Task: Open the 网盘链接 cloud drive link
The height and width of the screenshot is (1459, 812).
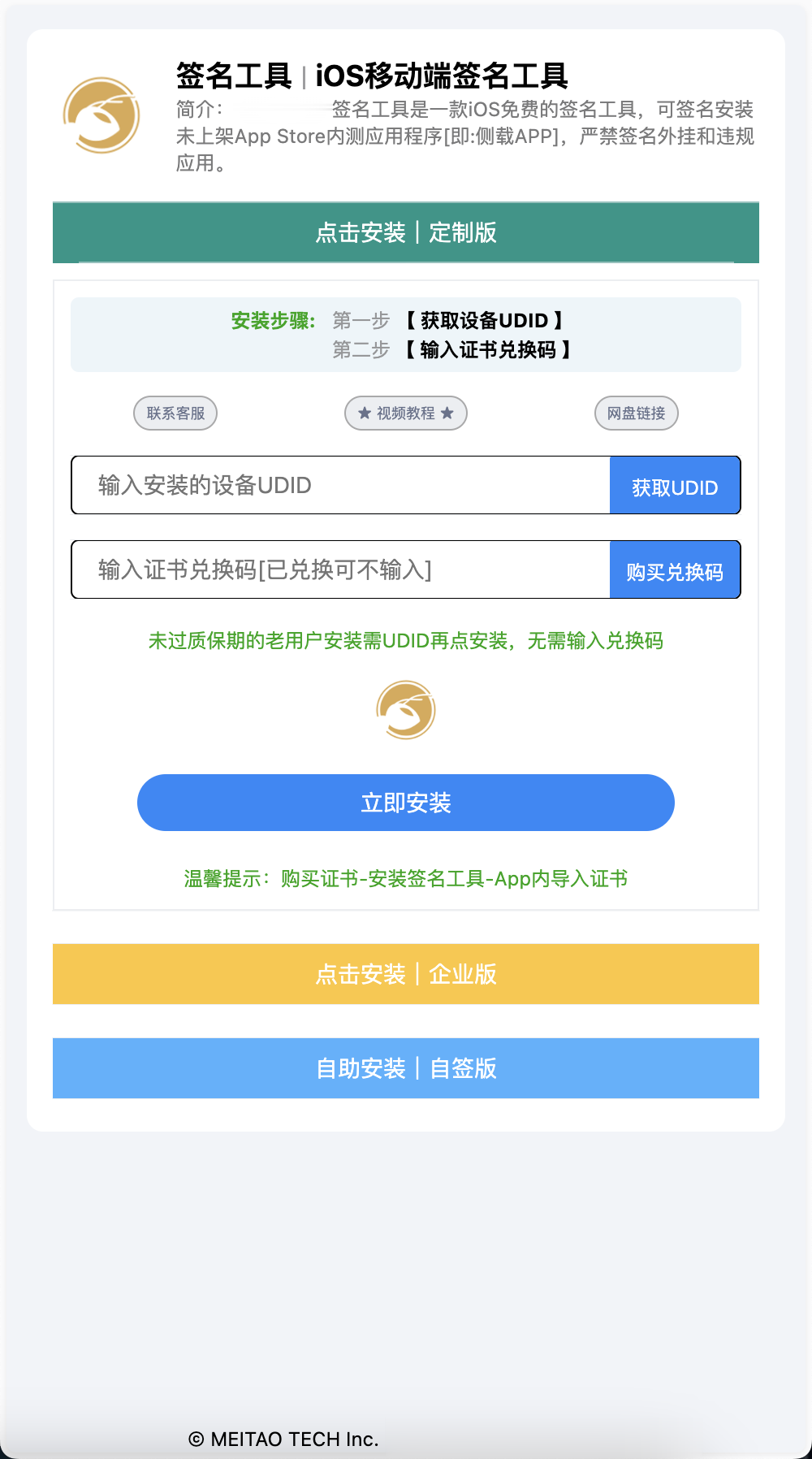Action: click(x=636, y=413)
